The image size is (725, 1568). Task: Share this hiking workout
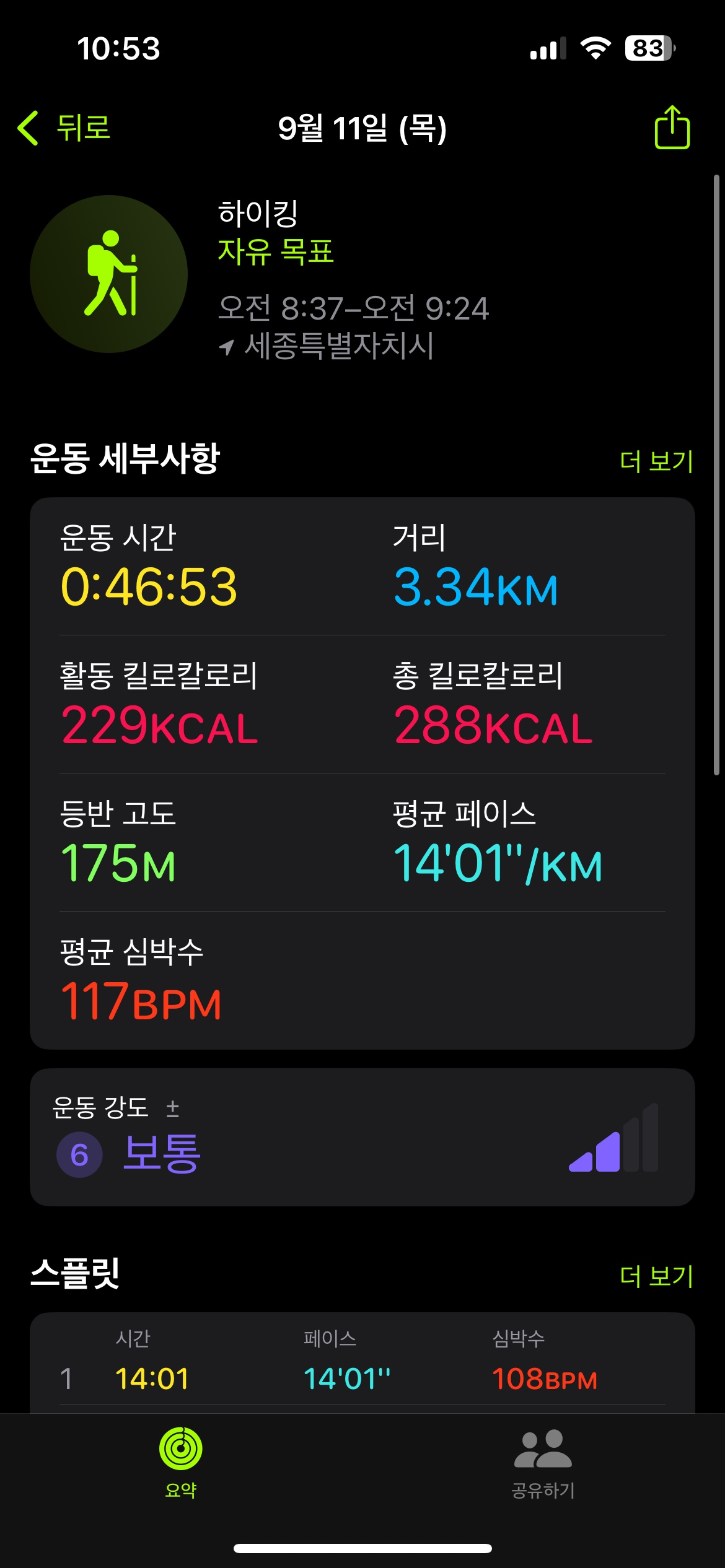(x=672, y=128)
